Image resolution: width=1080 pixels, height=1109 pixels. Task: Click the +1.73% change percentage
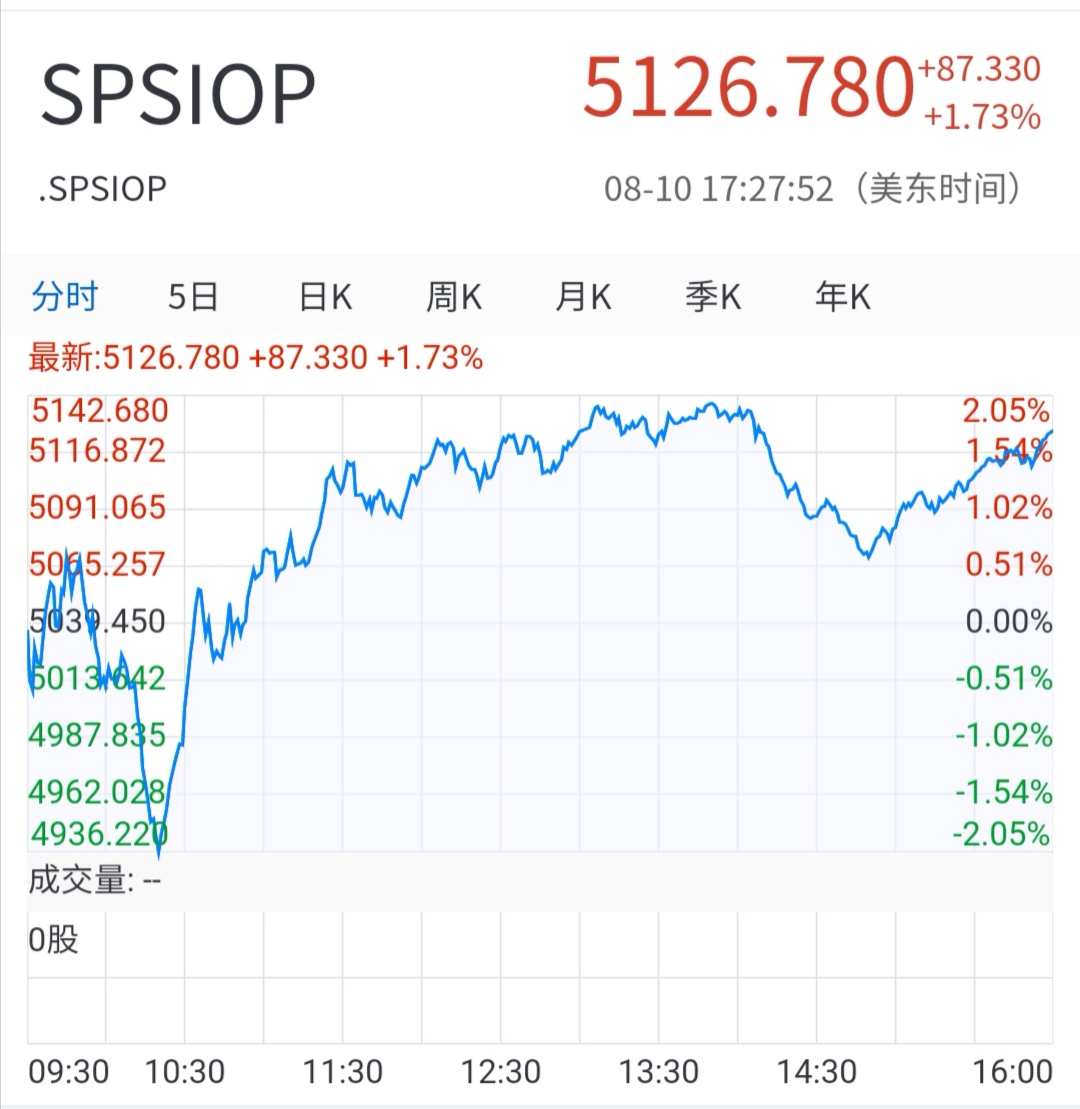click(x=983, y=116)
